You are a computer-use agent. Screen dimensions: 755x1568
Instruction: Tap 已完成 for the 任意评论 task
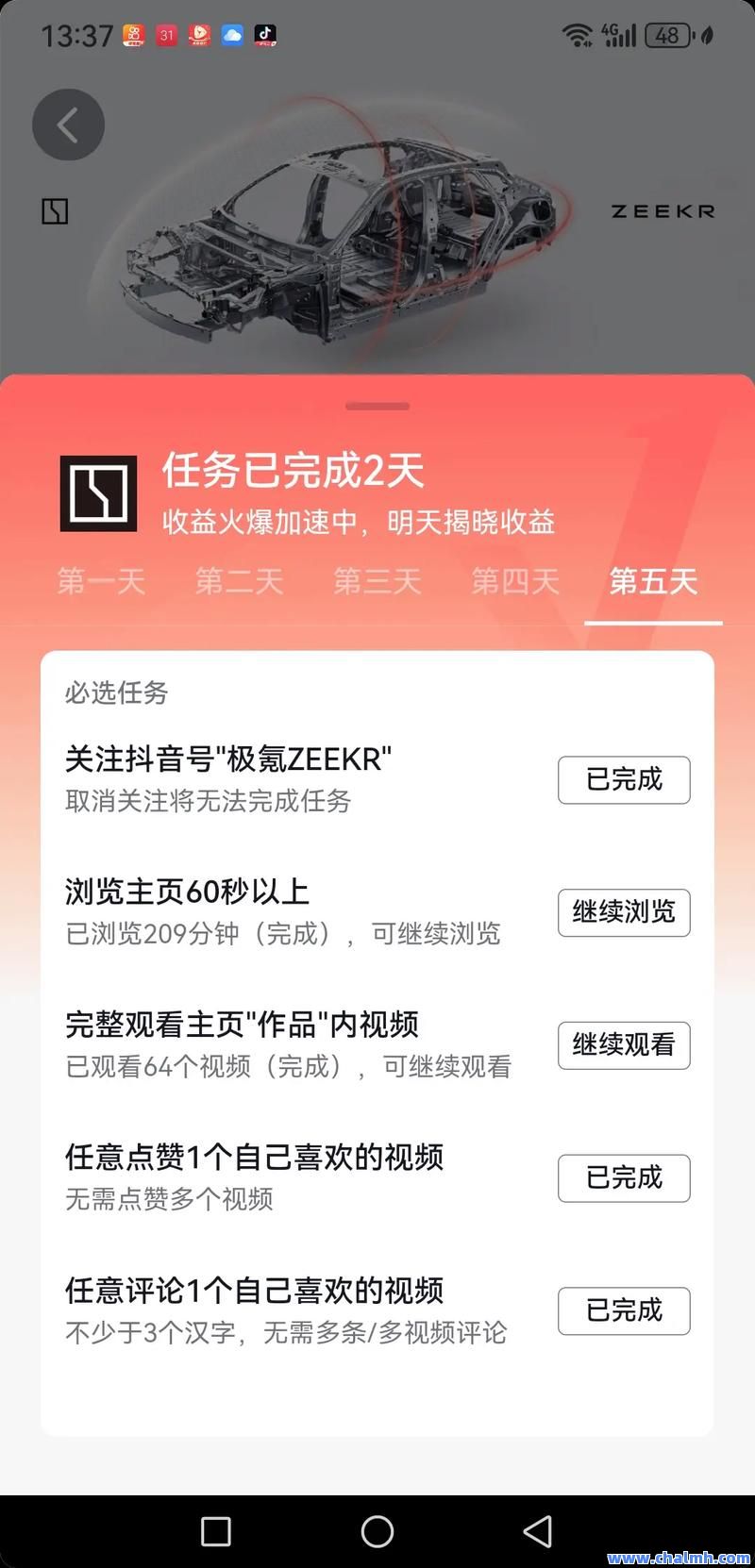coord(624,1310)
